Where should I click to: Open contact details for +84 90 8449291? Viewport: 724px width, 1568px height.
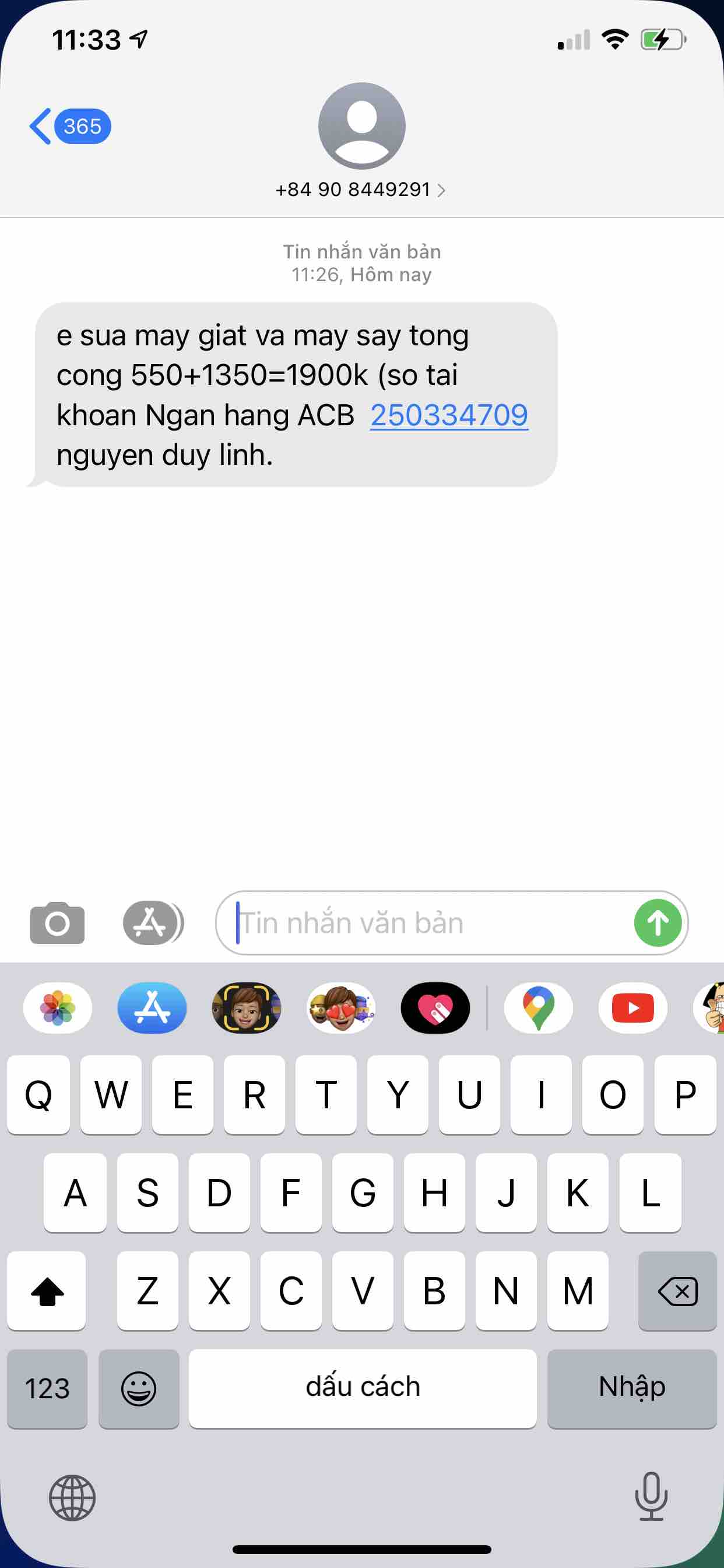tap(361, 190)
